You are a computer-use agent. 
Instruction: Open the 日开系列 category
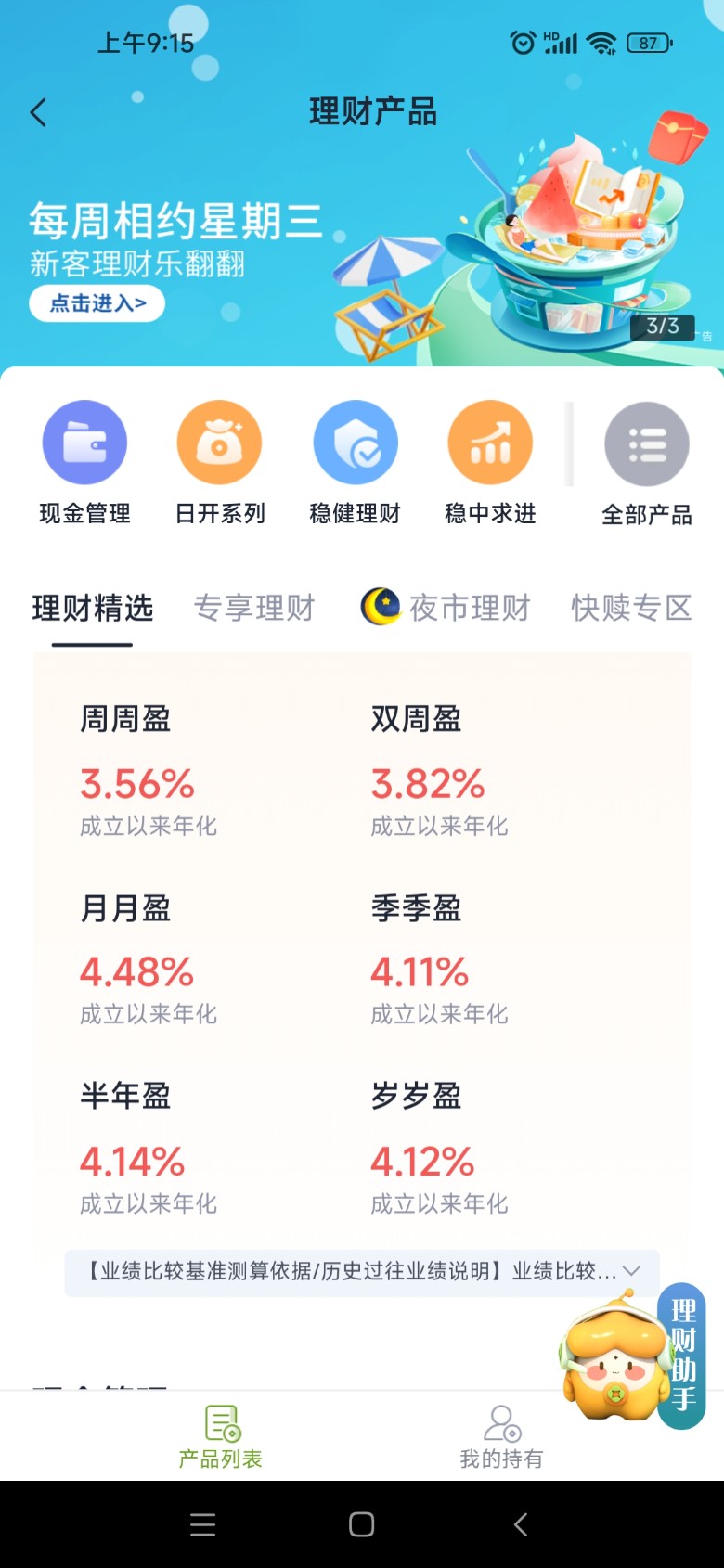[x=220, y=463]
